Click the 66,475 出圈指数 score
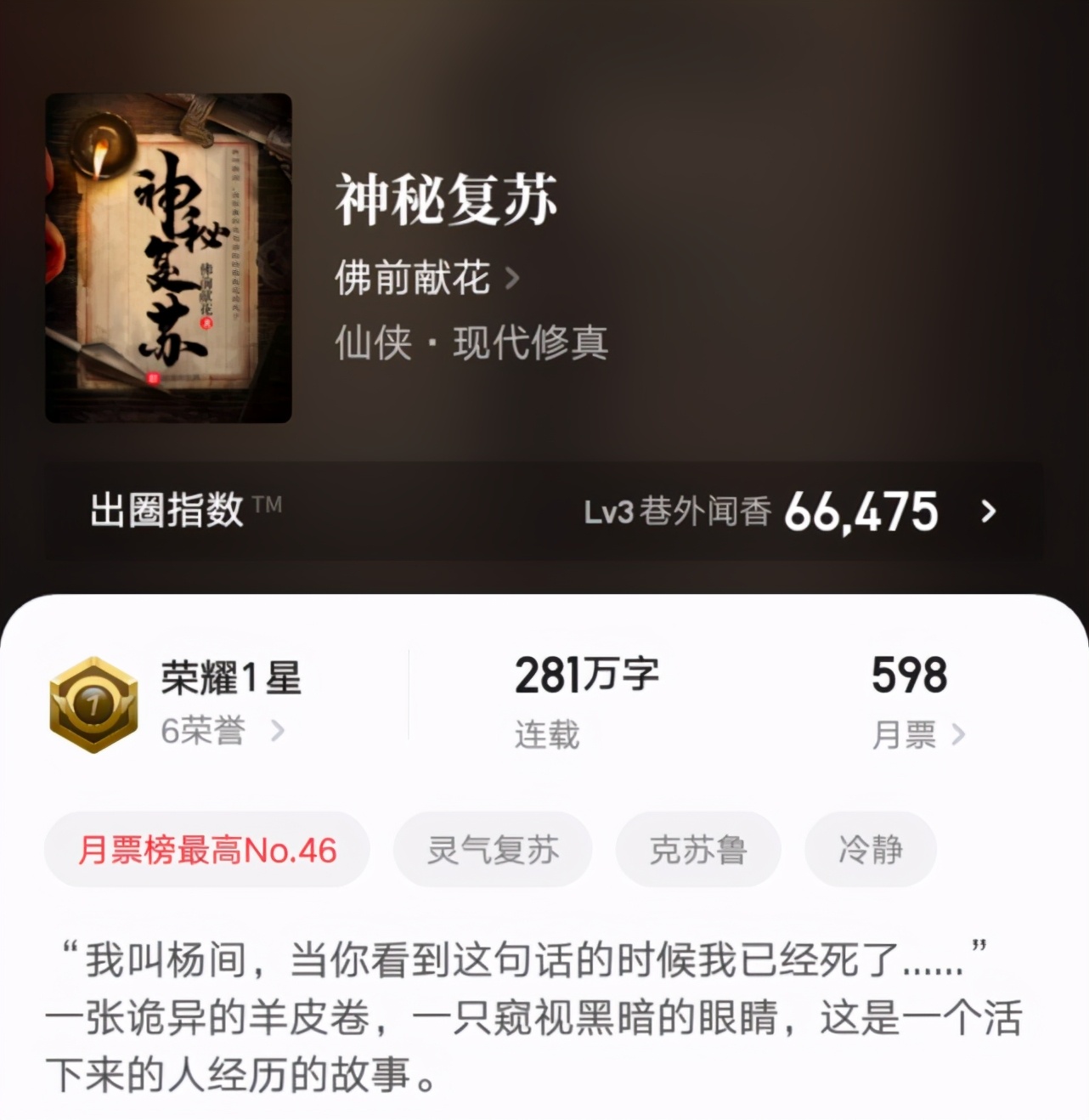The width and height of the screenshot is (1089, 1120). point(860,510)
